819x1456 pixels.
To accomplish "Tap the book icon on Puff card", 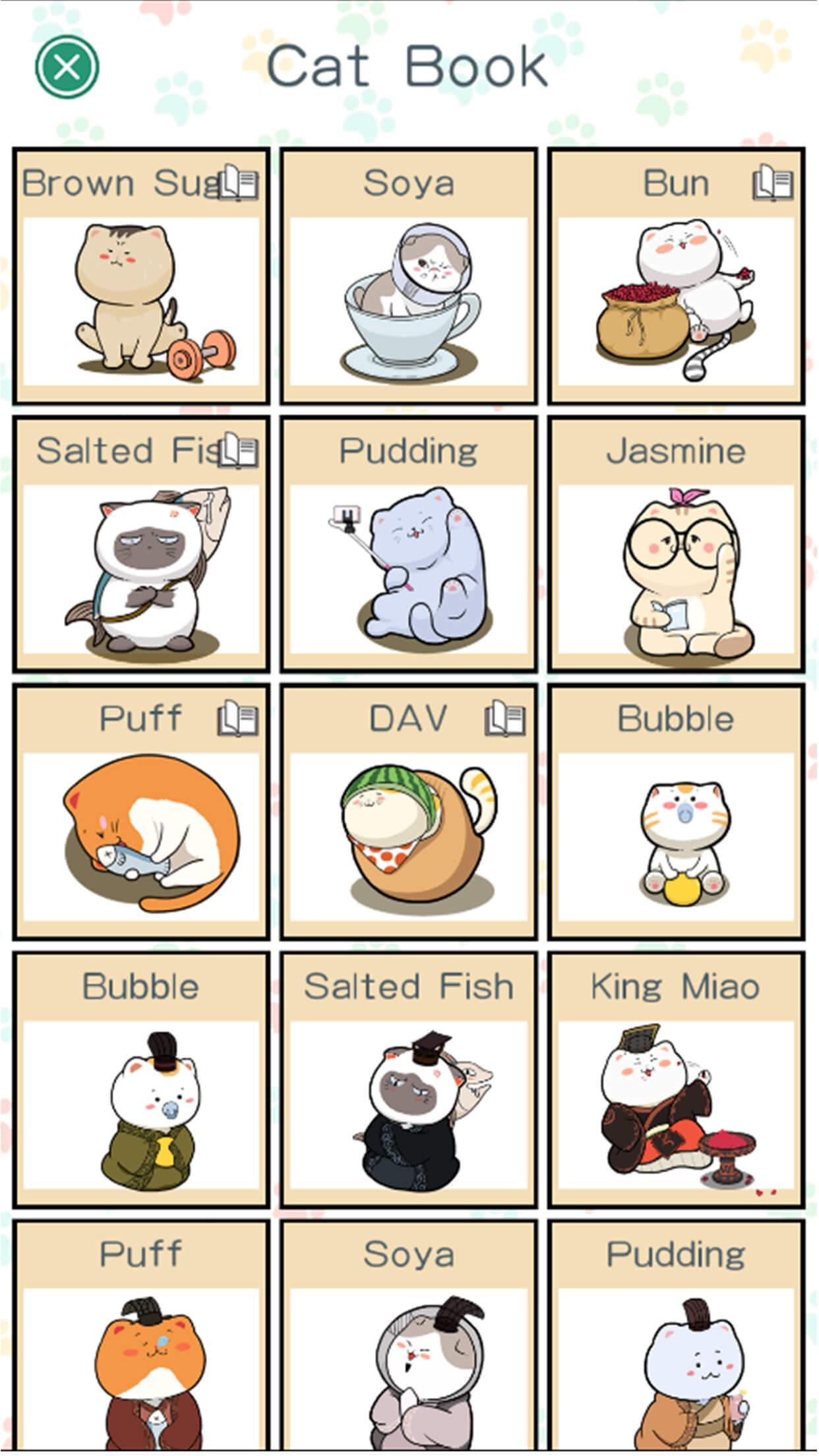I will (x=237, y=718).
